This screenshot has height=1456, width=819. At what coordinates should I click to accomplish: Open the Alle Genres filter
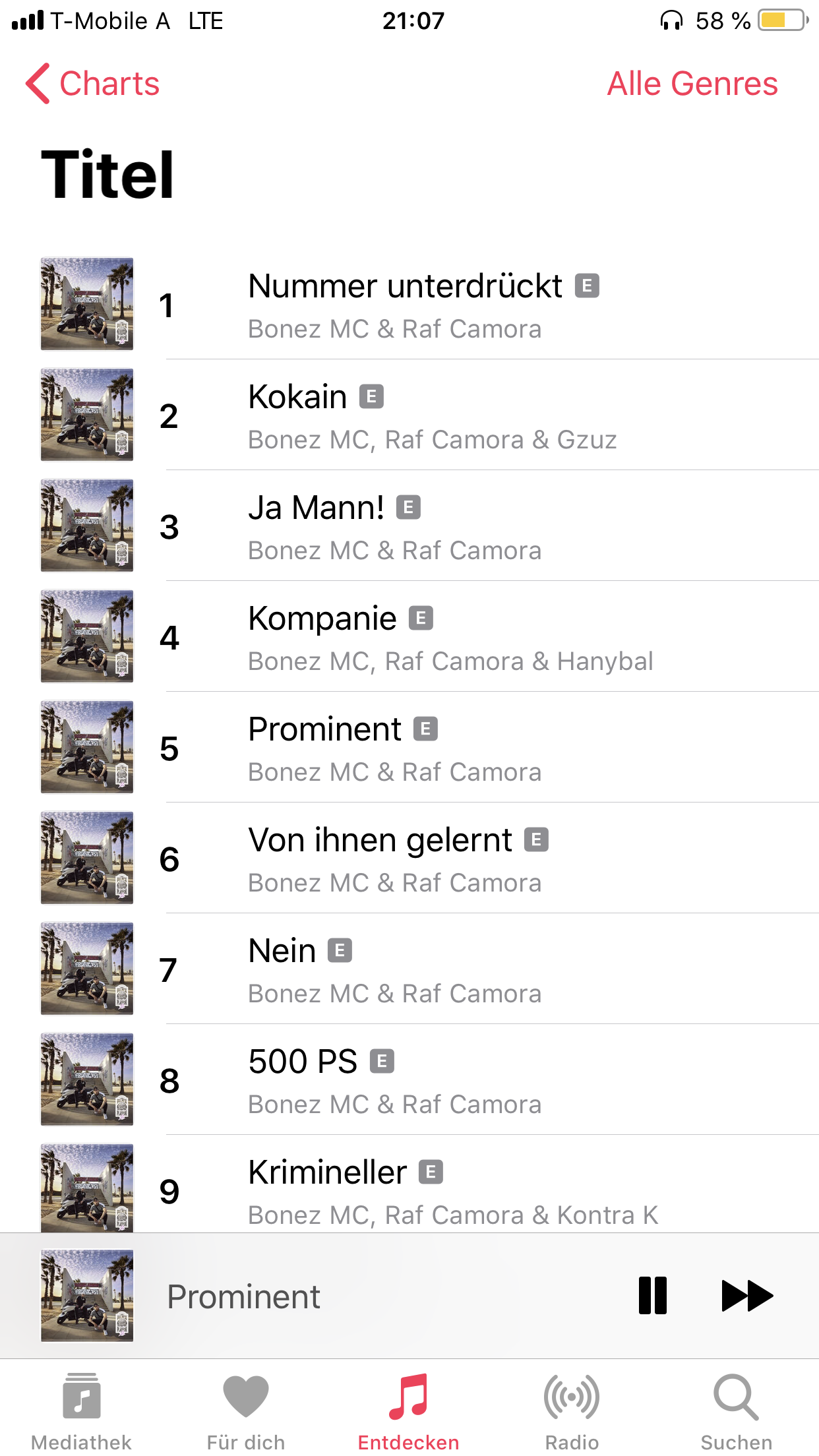pyautogui.click(x=692, y=84)
